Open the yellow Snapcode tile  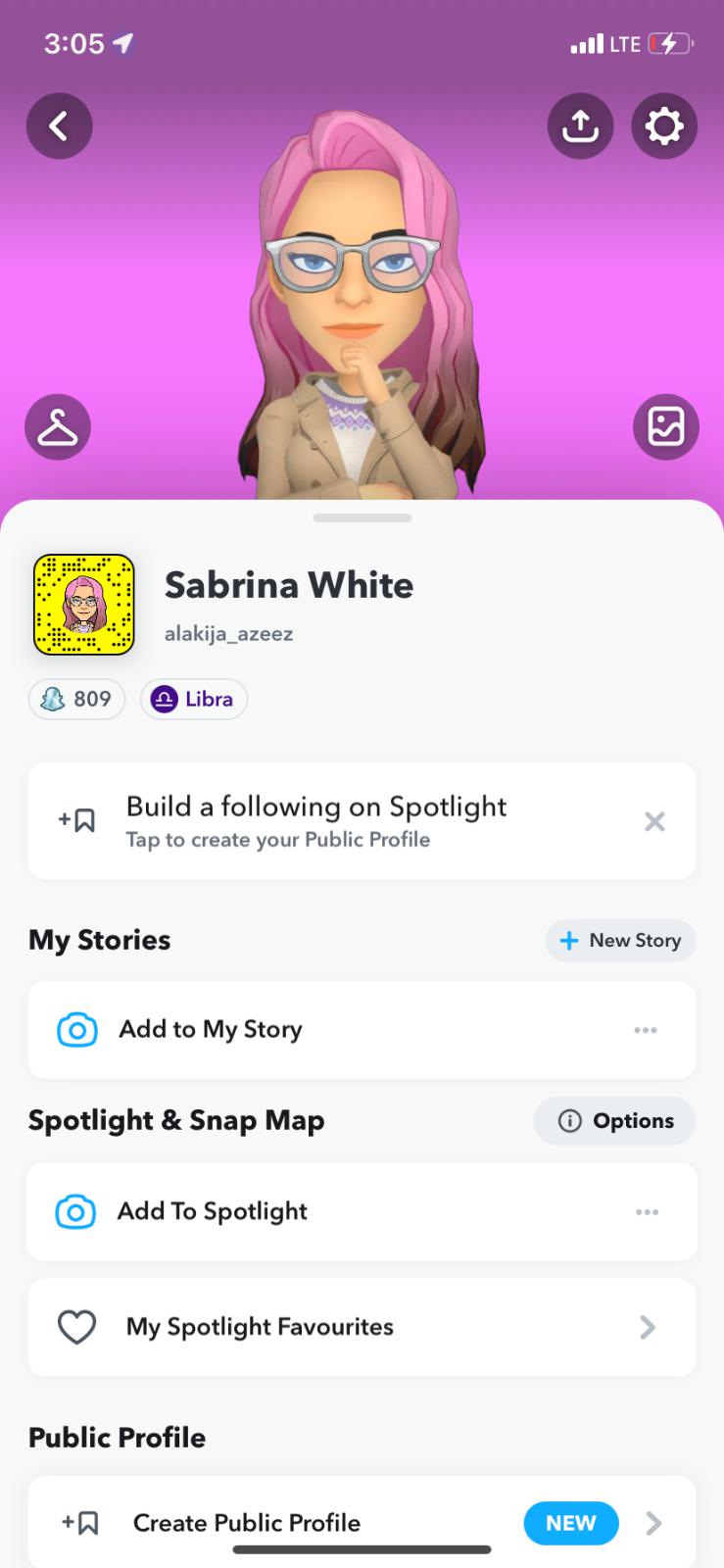(x=84, y=604)
